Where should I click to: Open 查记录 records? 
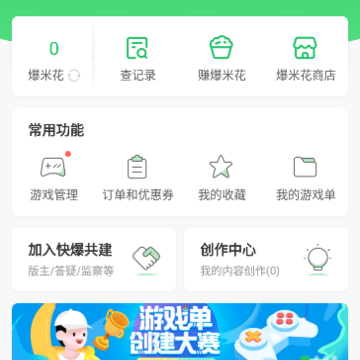pos(138,59)
